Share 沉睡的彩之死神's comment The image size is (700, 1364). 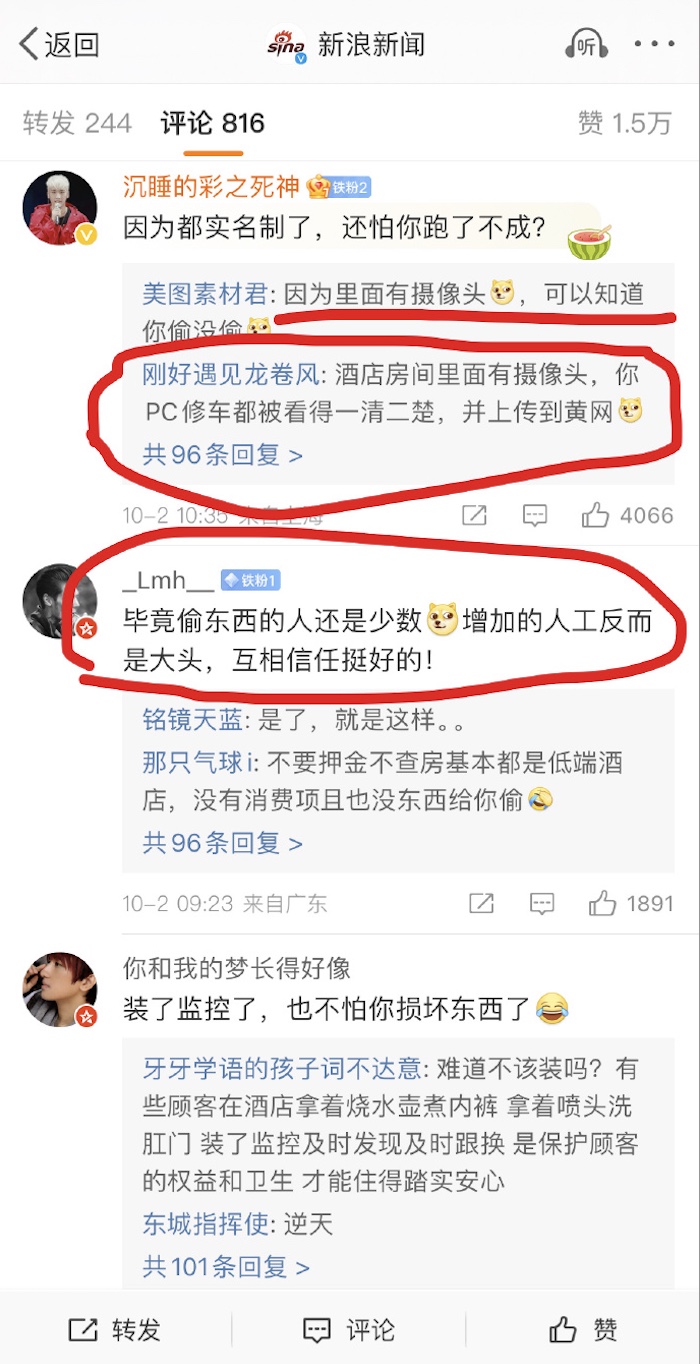[474, 516]
